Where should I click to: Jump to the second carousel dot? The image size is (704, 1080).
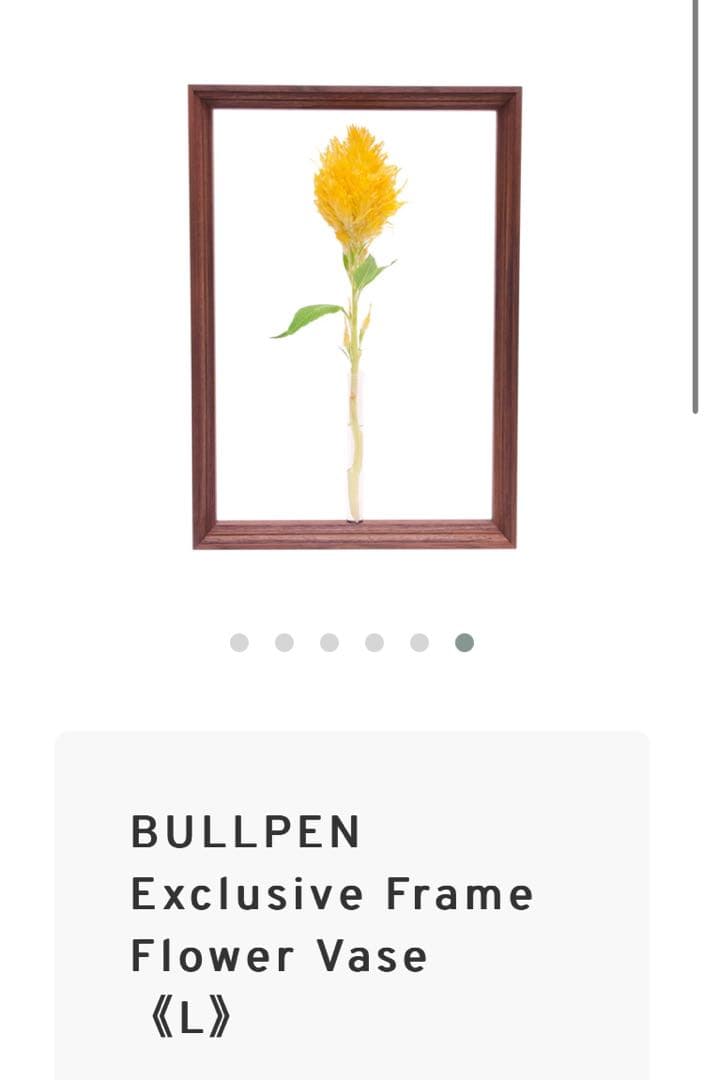pos(284,642)
